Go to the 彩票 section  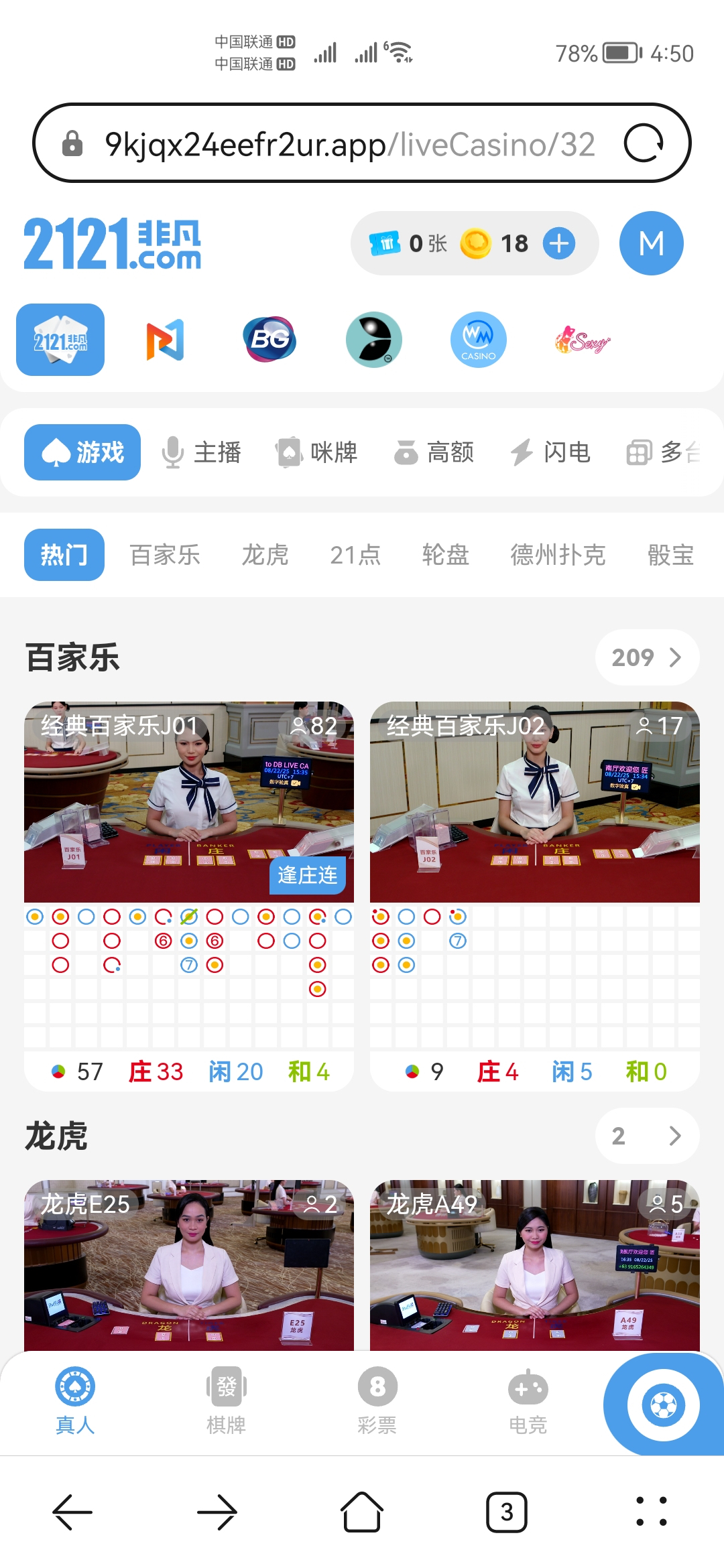click(377, 1400)
